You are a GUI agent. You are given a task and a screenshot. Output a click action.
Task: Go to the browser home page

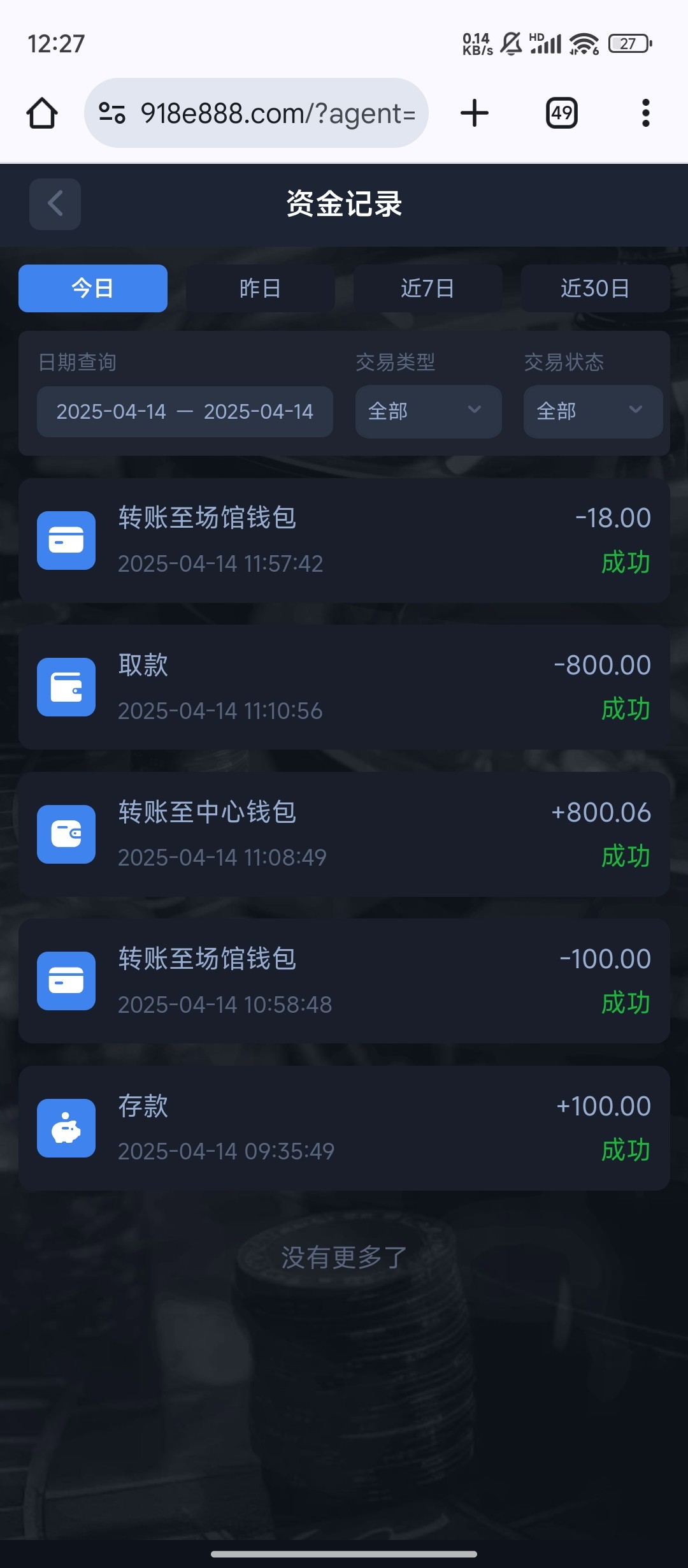42,113
